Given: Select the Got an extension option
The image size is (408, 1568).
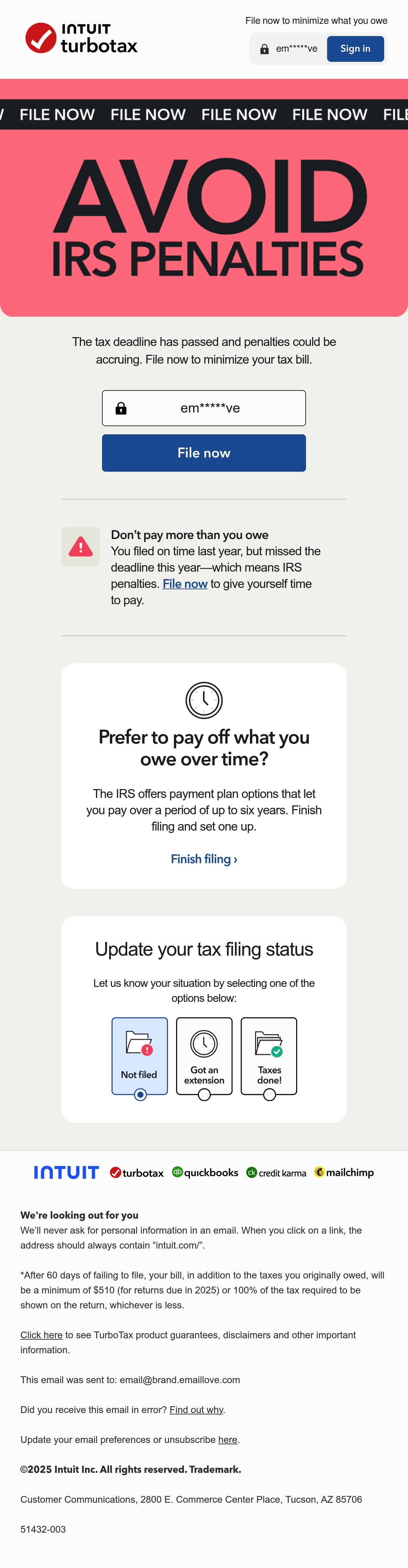Looking at the screenshot, I should pos(204,1056).
